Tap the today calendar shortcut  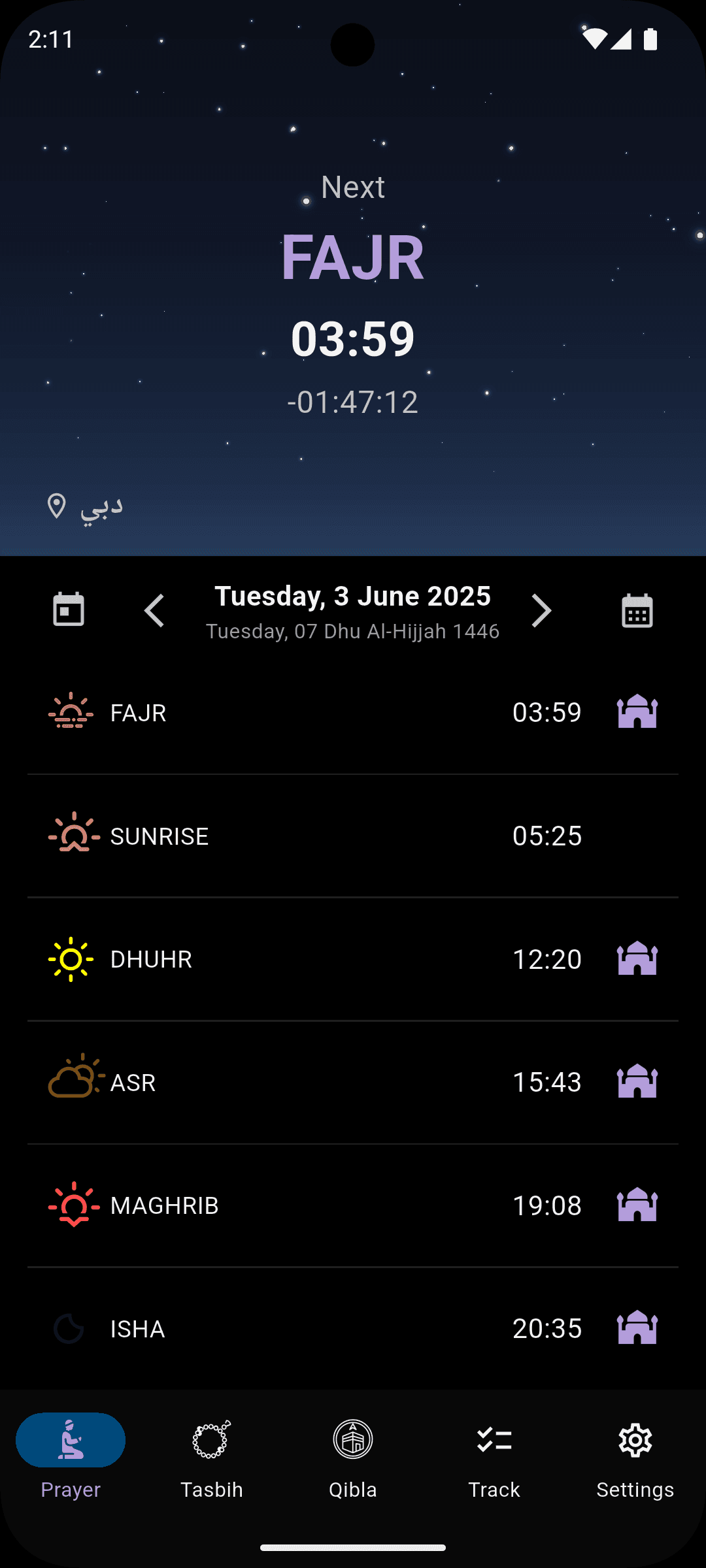pos(67,608)
